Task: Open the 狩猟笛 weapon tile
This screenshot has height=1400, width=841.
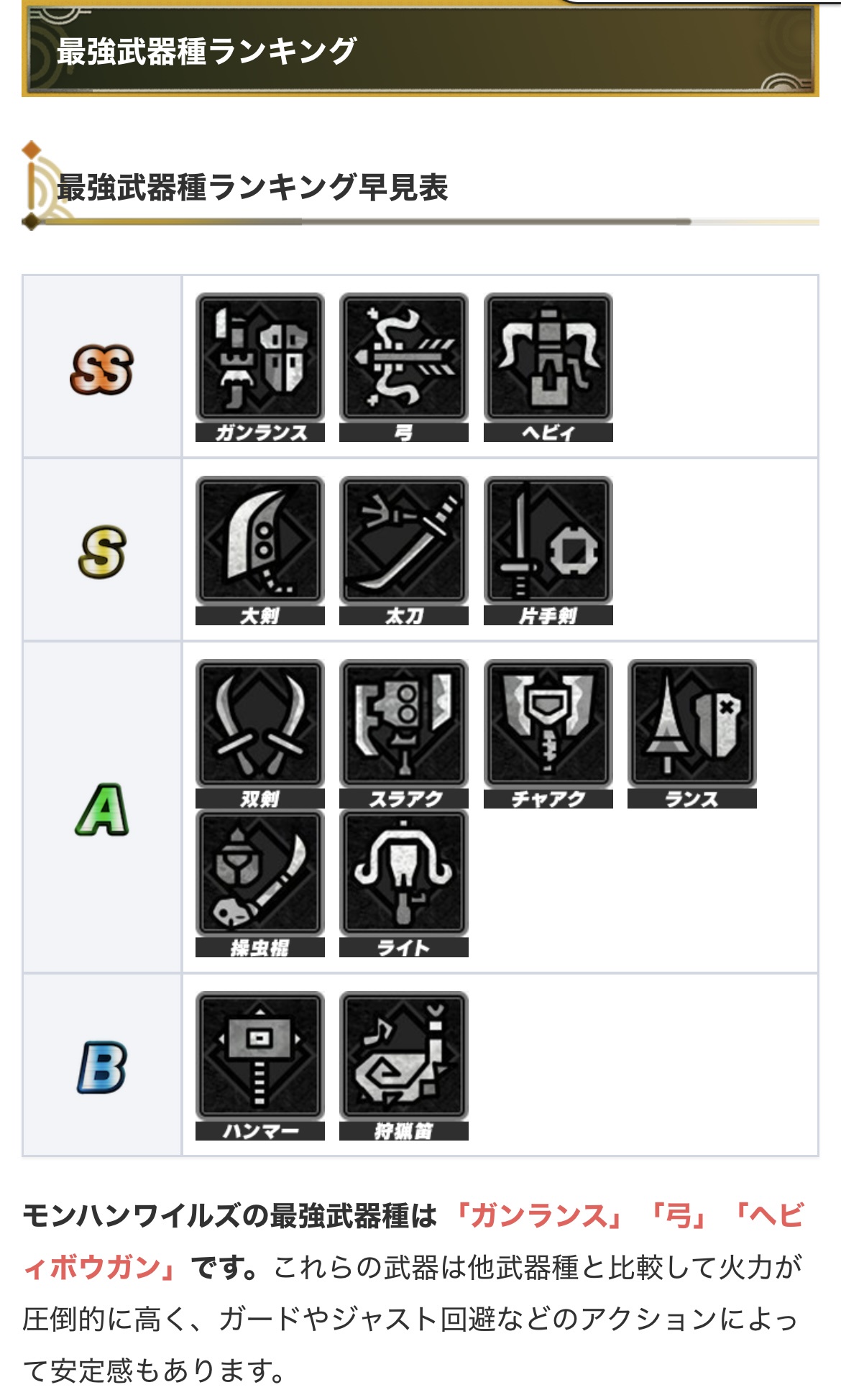Action: tap(403, 1066)
